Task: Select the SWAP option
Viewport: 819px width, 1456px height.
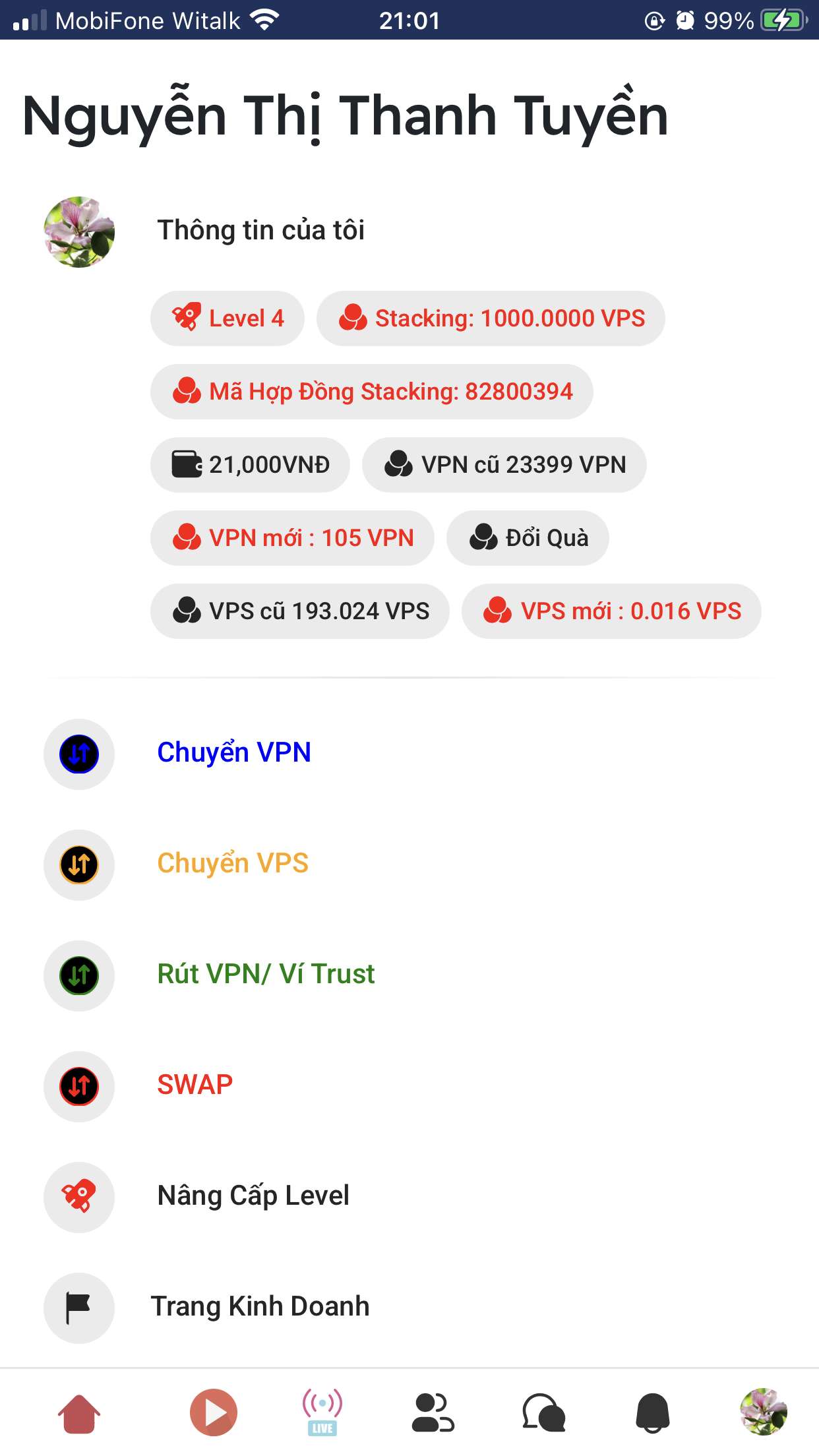Action: click(x=195, y=1085)
